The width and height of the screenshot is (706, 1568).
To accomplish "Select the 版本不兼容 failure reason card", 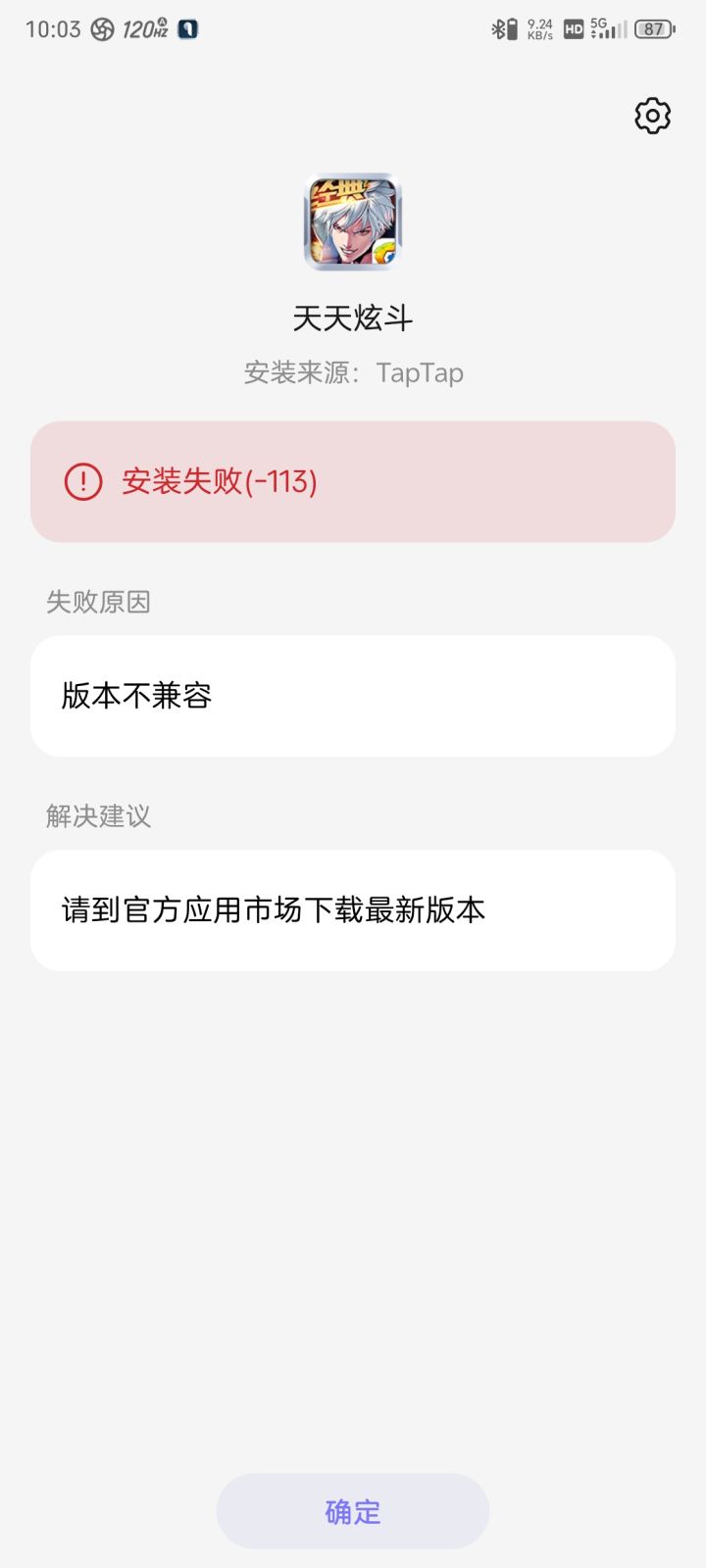I will (351, 696).
